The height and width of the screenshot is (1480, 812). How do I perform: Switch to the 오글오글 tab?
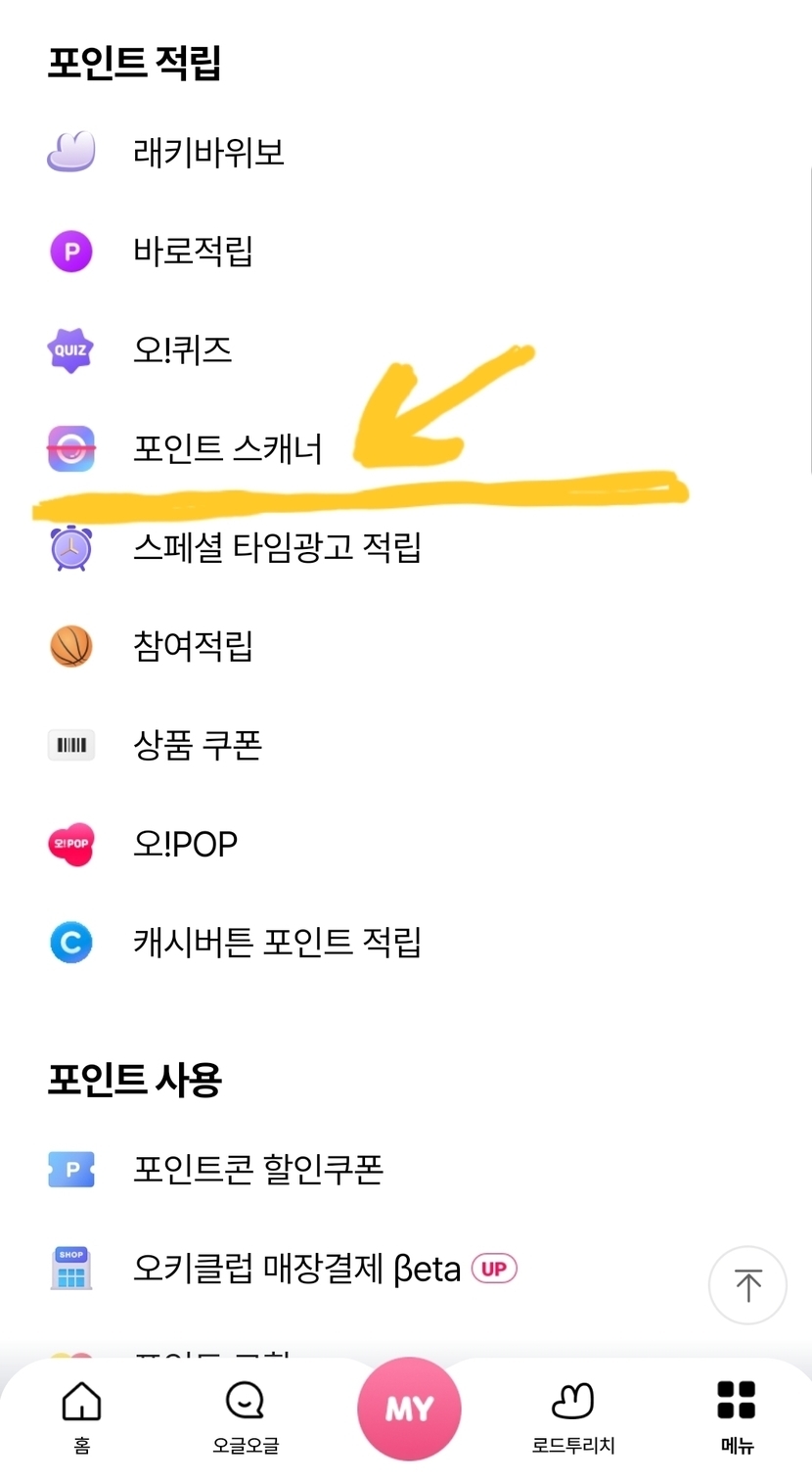click(246, 1416)
